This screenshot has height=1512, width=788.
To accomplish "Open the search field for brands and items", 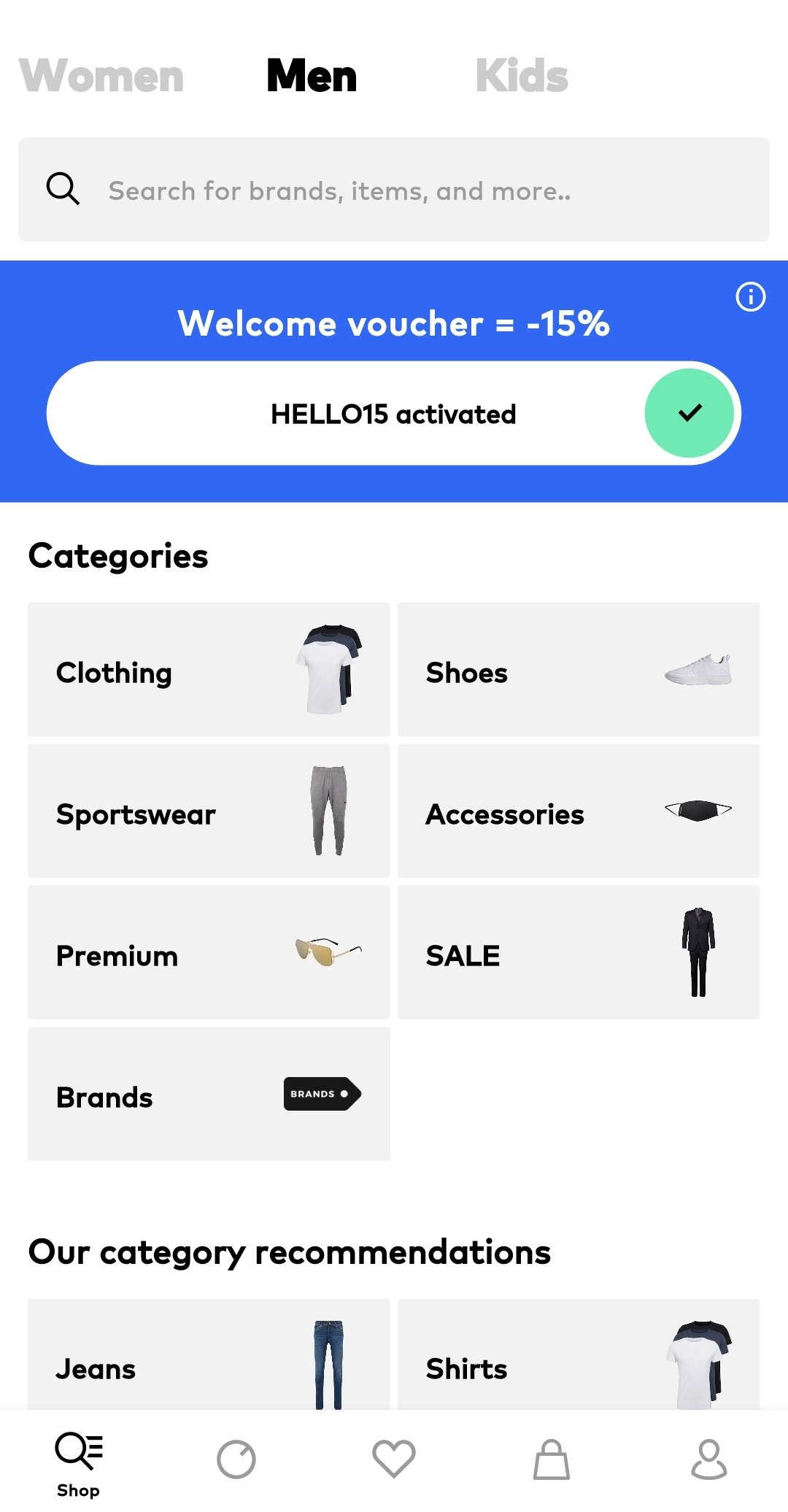I will (394, 190).
